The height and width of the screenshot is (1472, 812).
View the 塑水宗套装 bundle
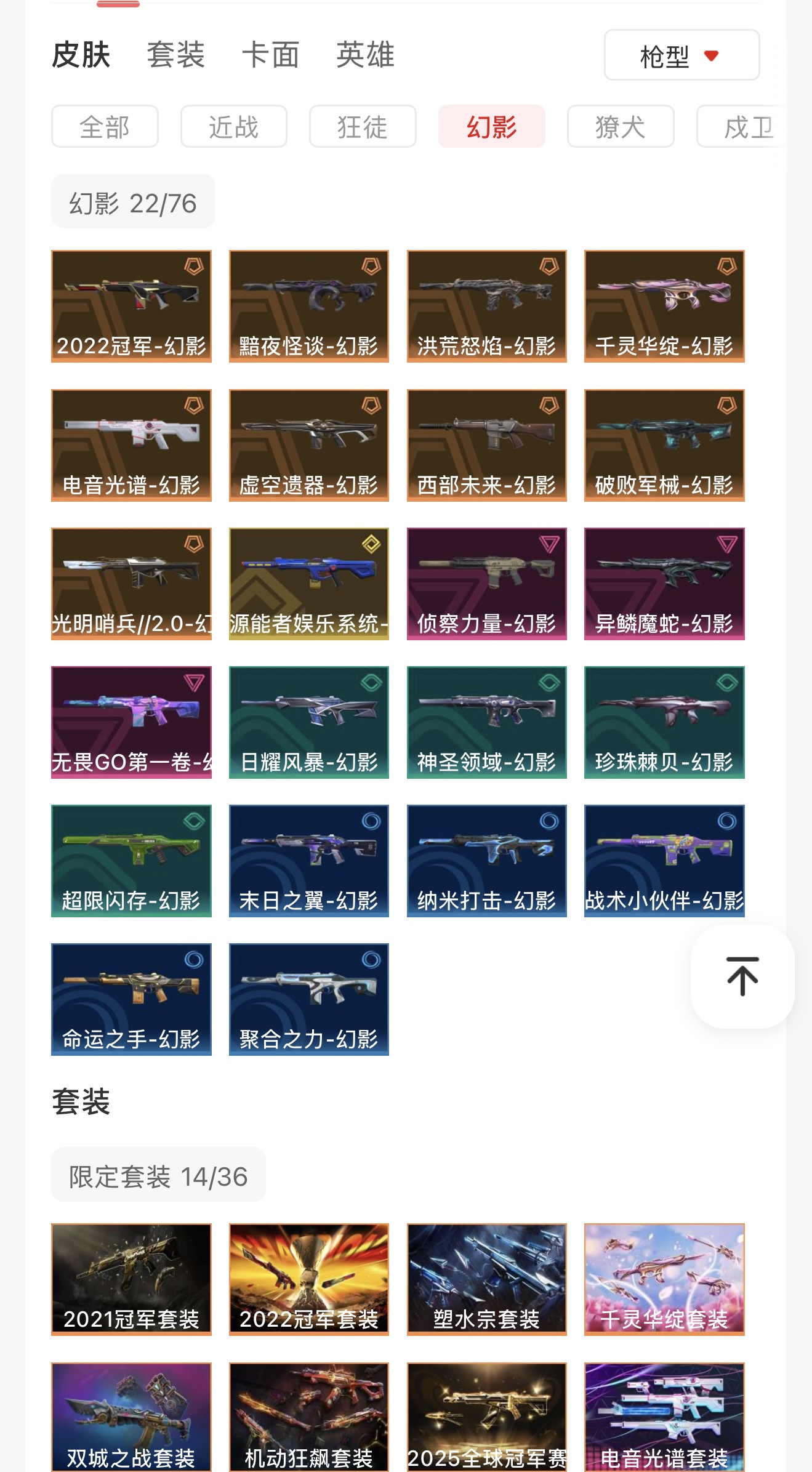486,1279
